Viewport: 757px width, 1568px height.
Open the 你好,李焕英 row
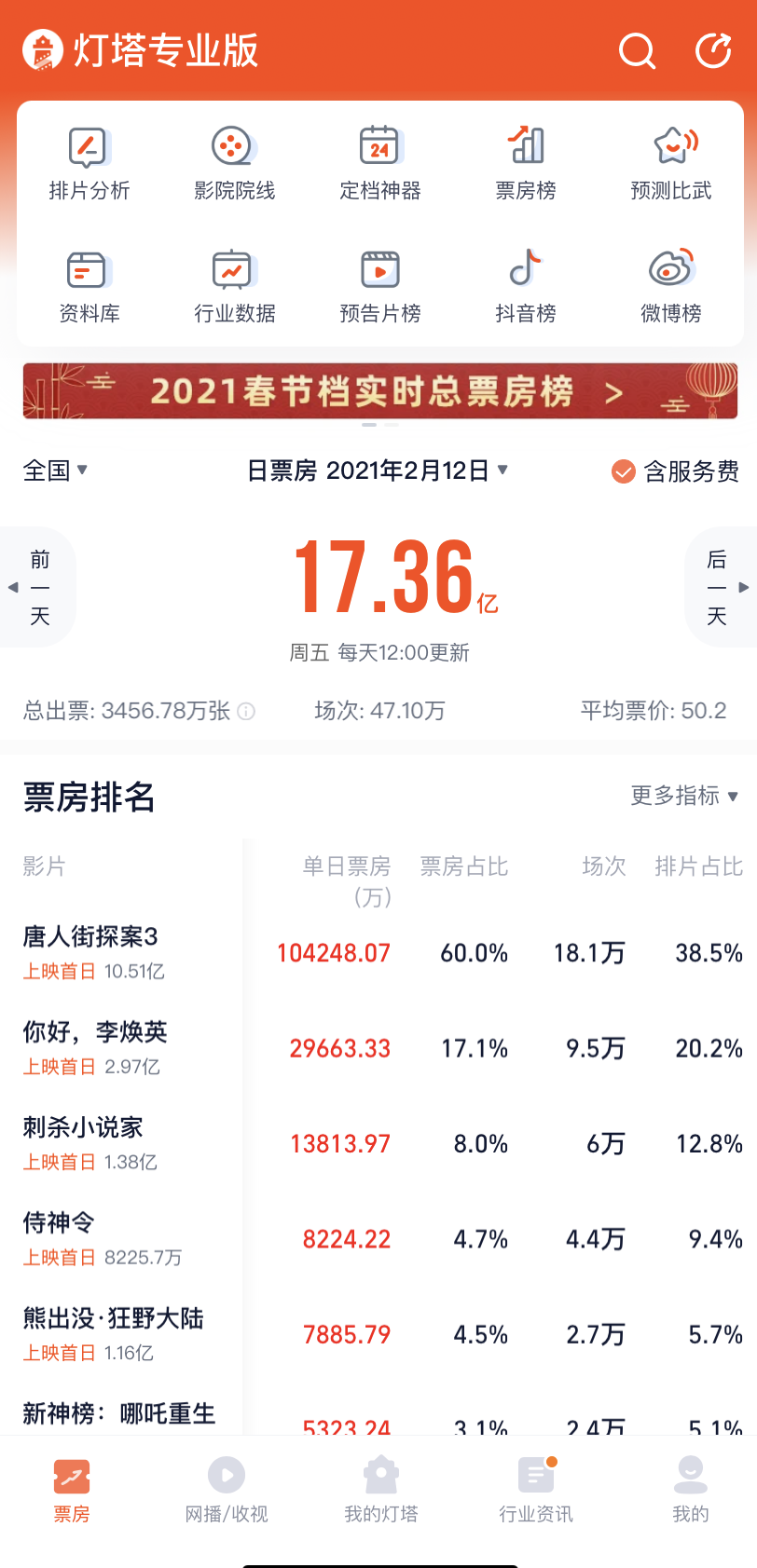378,1048
